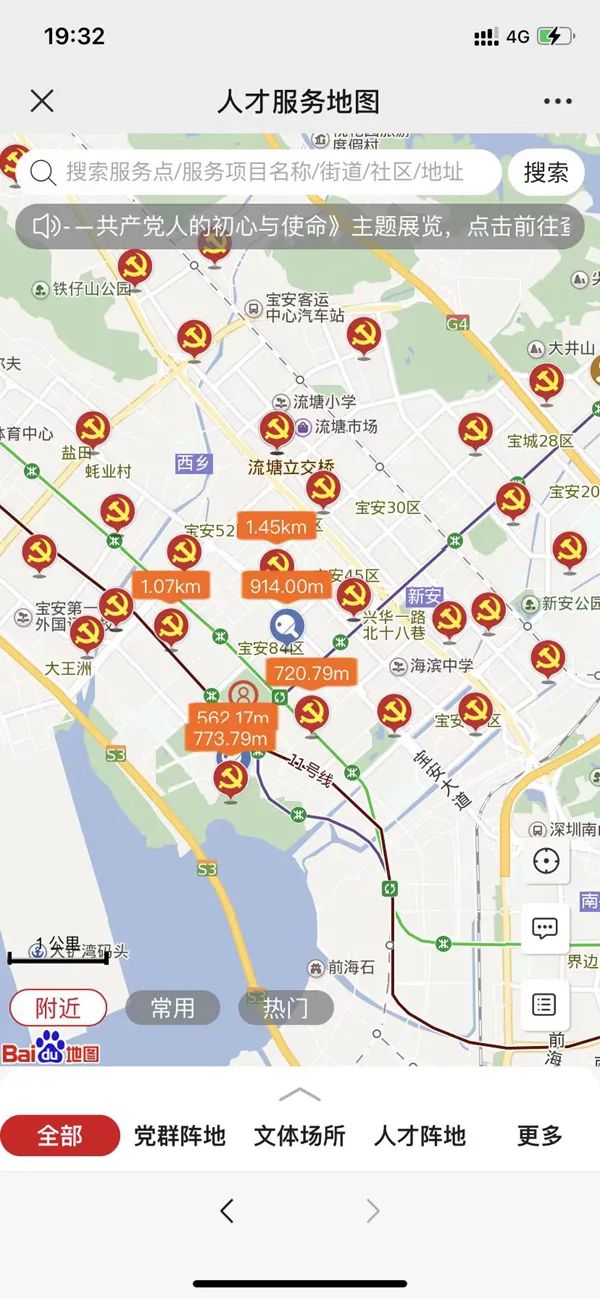Tap the search field for service points
This screenshot has width=600, height=1299.
tap(265, 172)
